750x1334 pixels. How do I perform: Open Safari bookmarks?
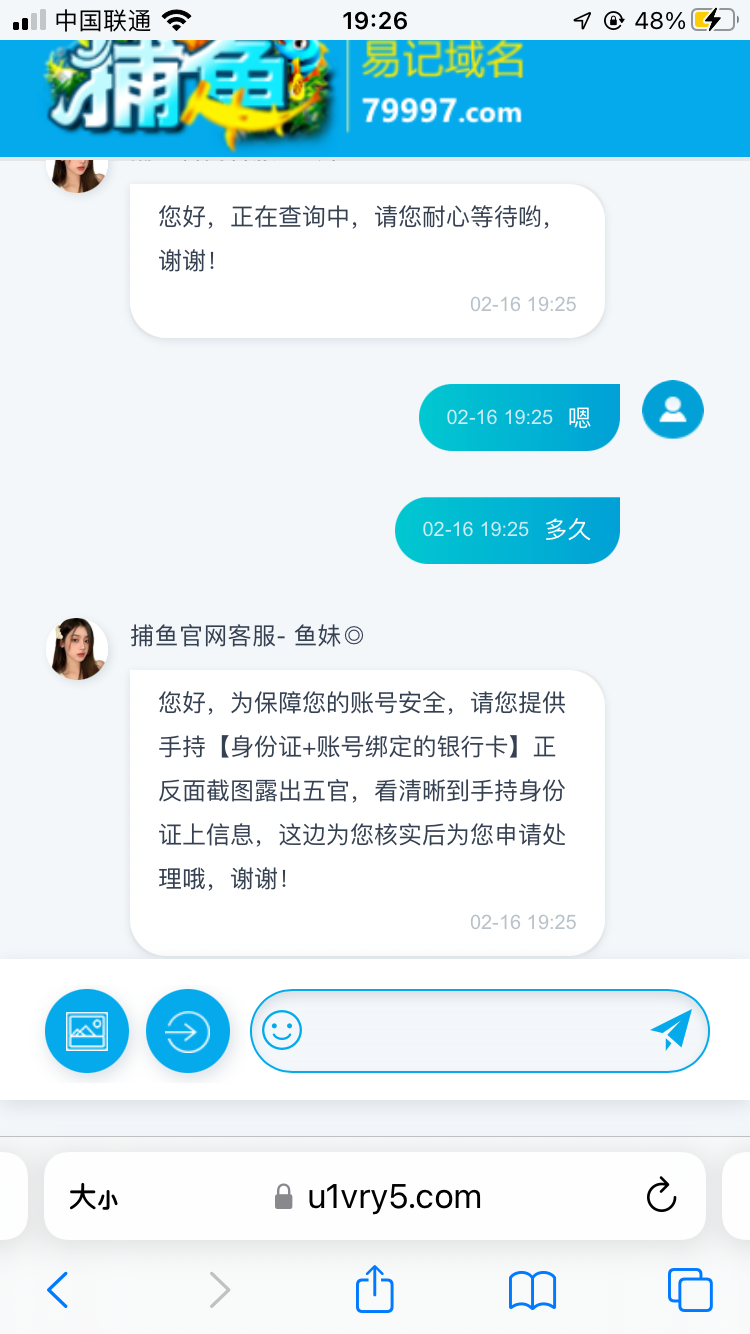[532, 1290]
